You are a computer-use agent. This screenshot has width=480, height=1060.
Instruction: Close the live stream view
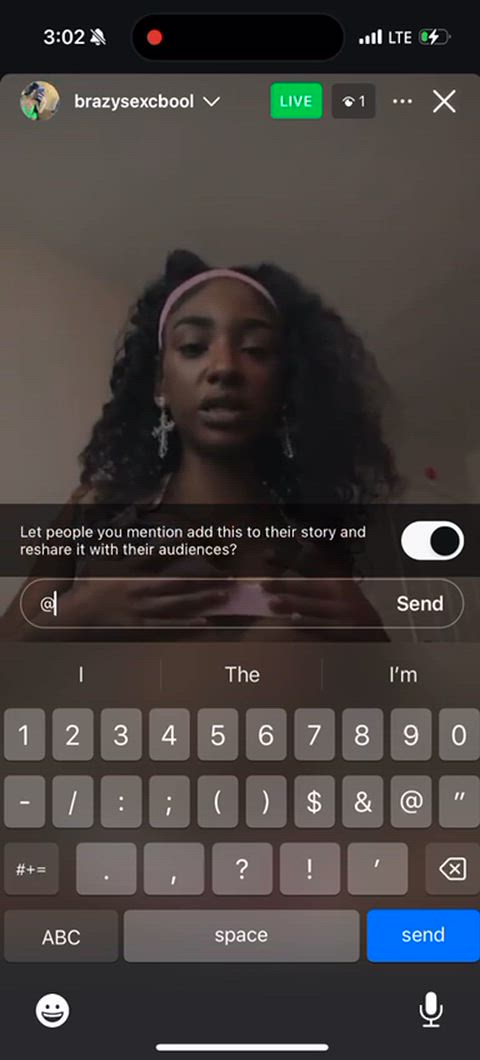tap(444, 101)
